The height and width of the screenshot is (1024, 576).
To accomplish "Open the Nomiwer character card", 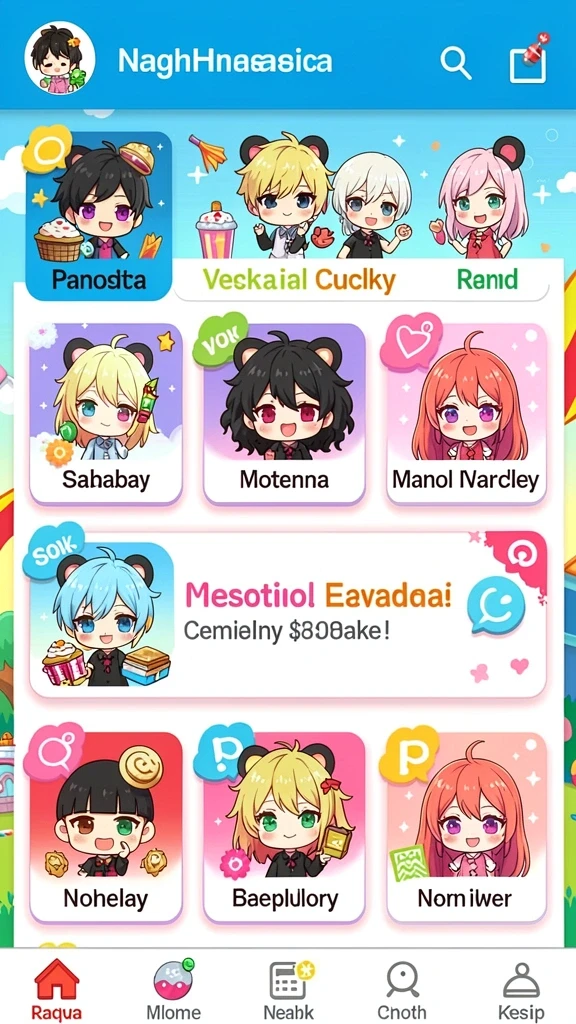I will [466, 827].
